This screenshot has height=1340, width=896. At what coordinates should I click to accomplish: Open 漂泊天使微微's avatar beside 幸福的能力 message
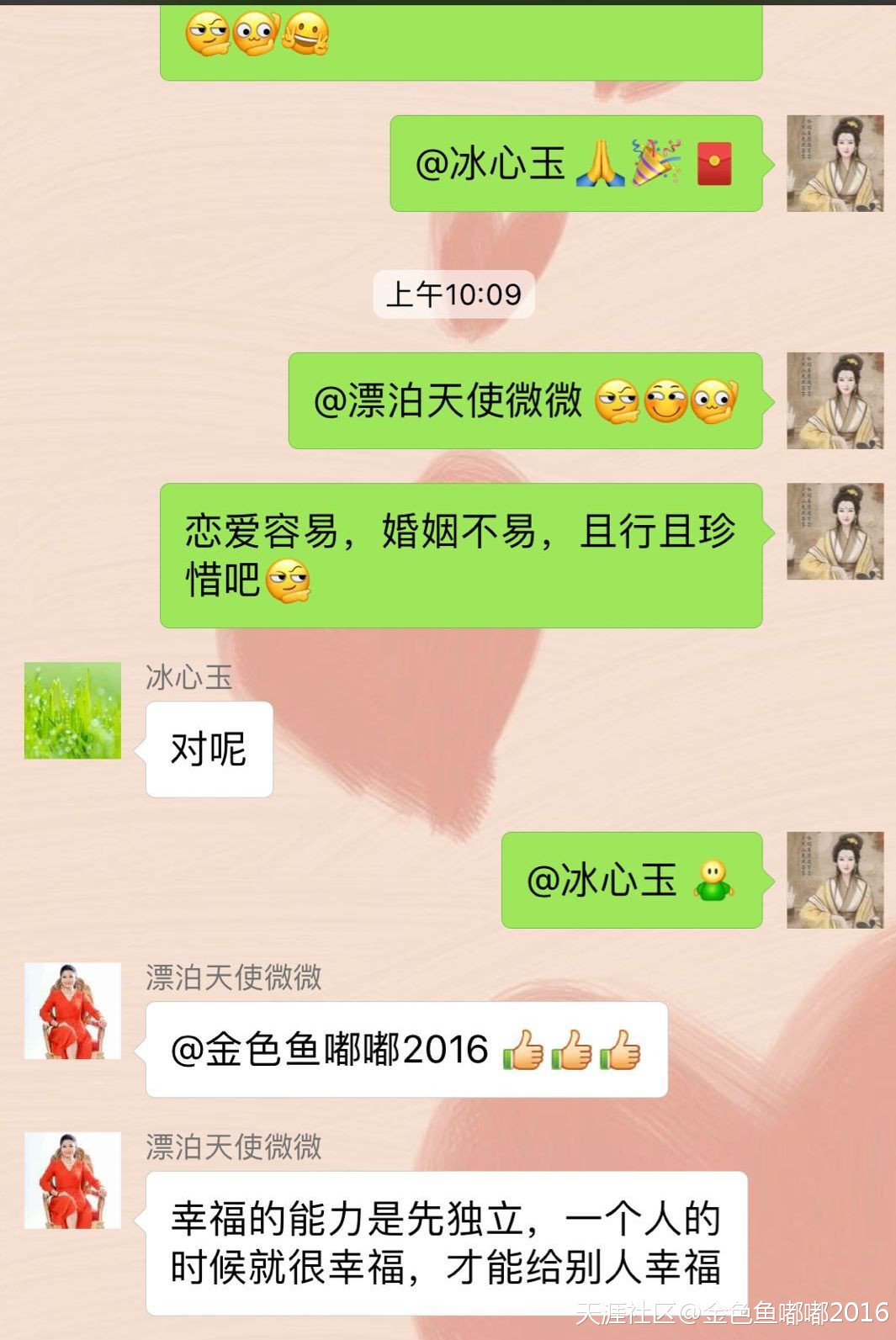(x=72, y=1181)
